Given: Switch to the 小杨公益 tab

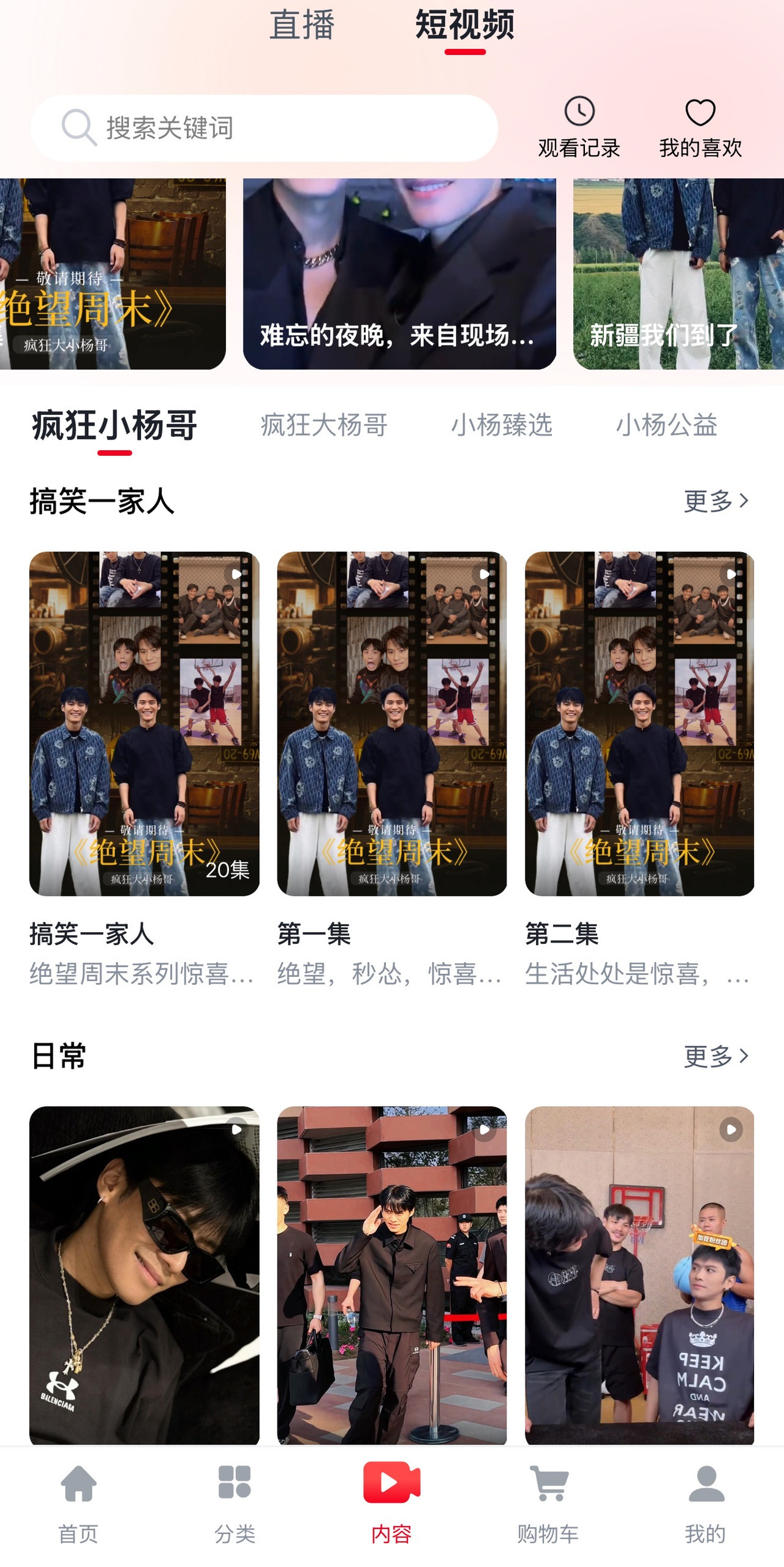Looking at the screenshot, I should (666, 425).
